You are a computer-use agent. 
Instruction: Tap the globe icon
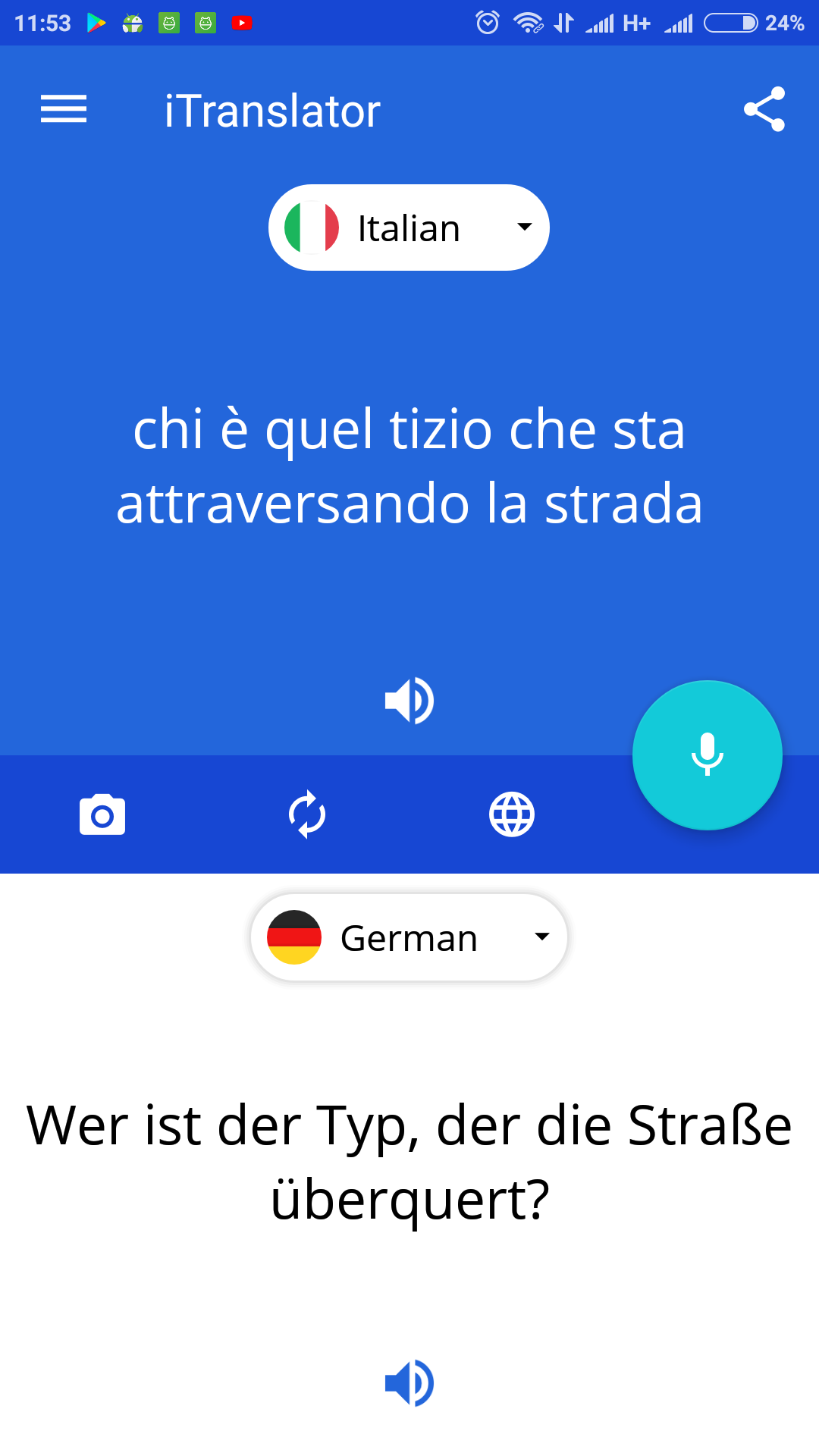pos(512,815)
